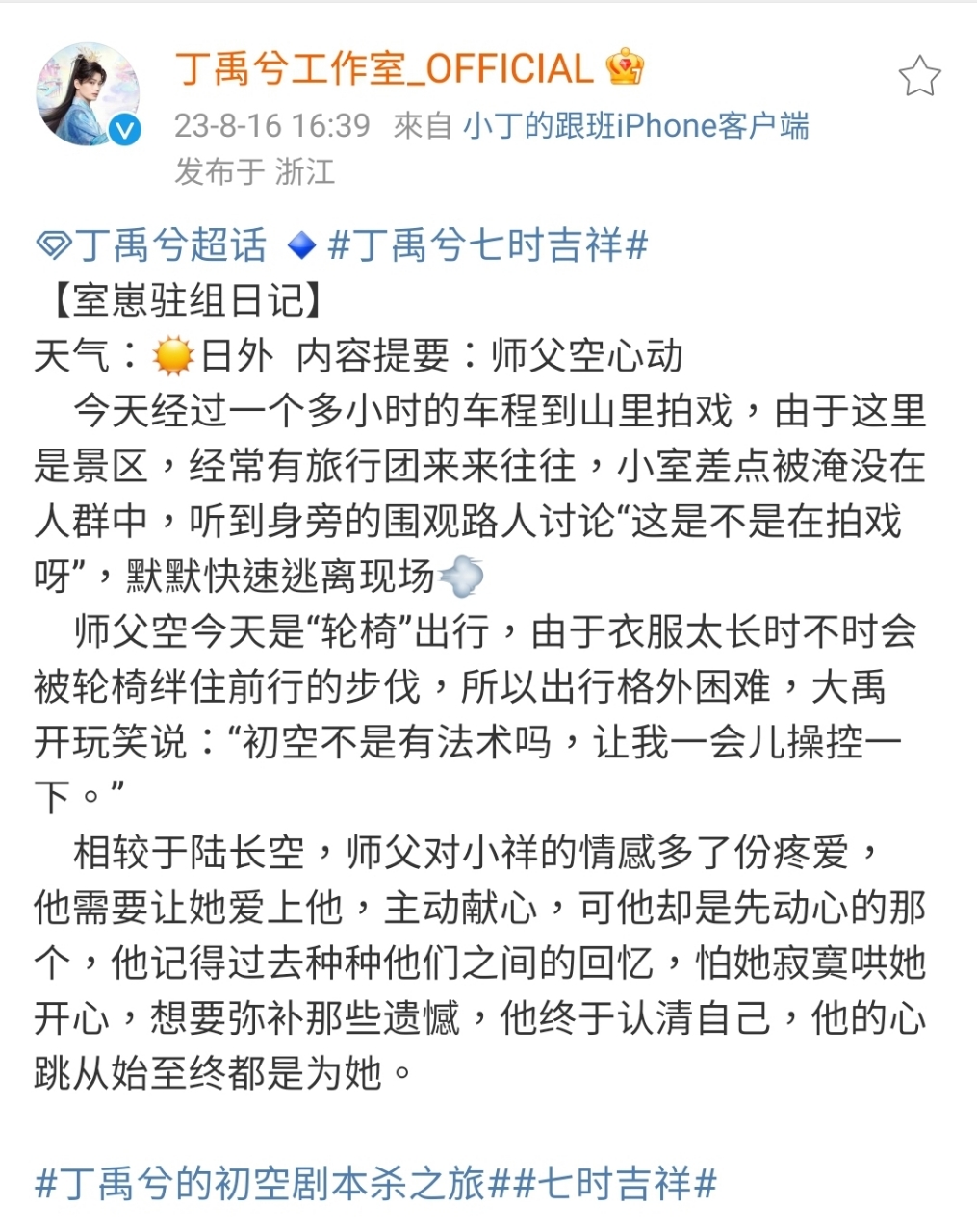The image size is (977, 1232).
Task: Open the 小丁的跟班iPhone客户端 source link
Action: click(635, 126)
